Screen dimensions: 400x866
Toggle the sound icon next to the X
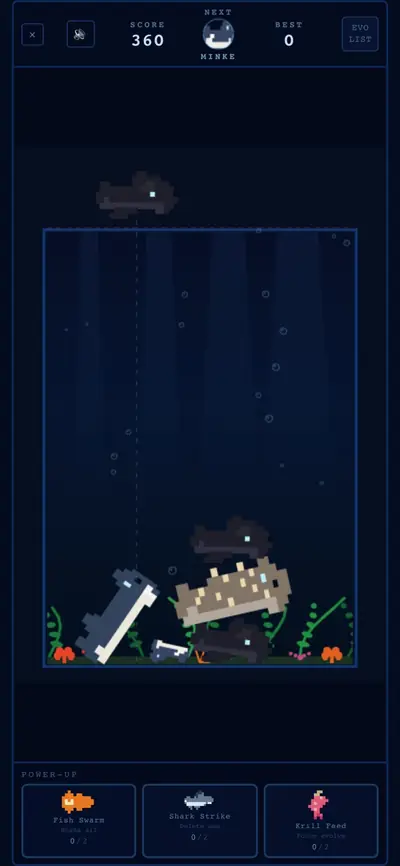coord(80,34)
